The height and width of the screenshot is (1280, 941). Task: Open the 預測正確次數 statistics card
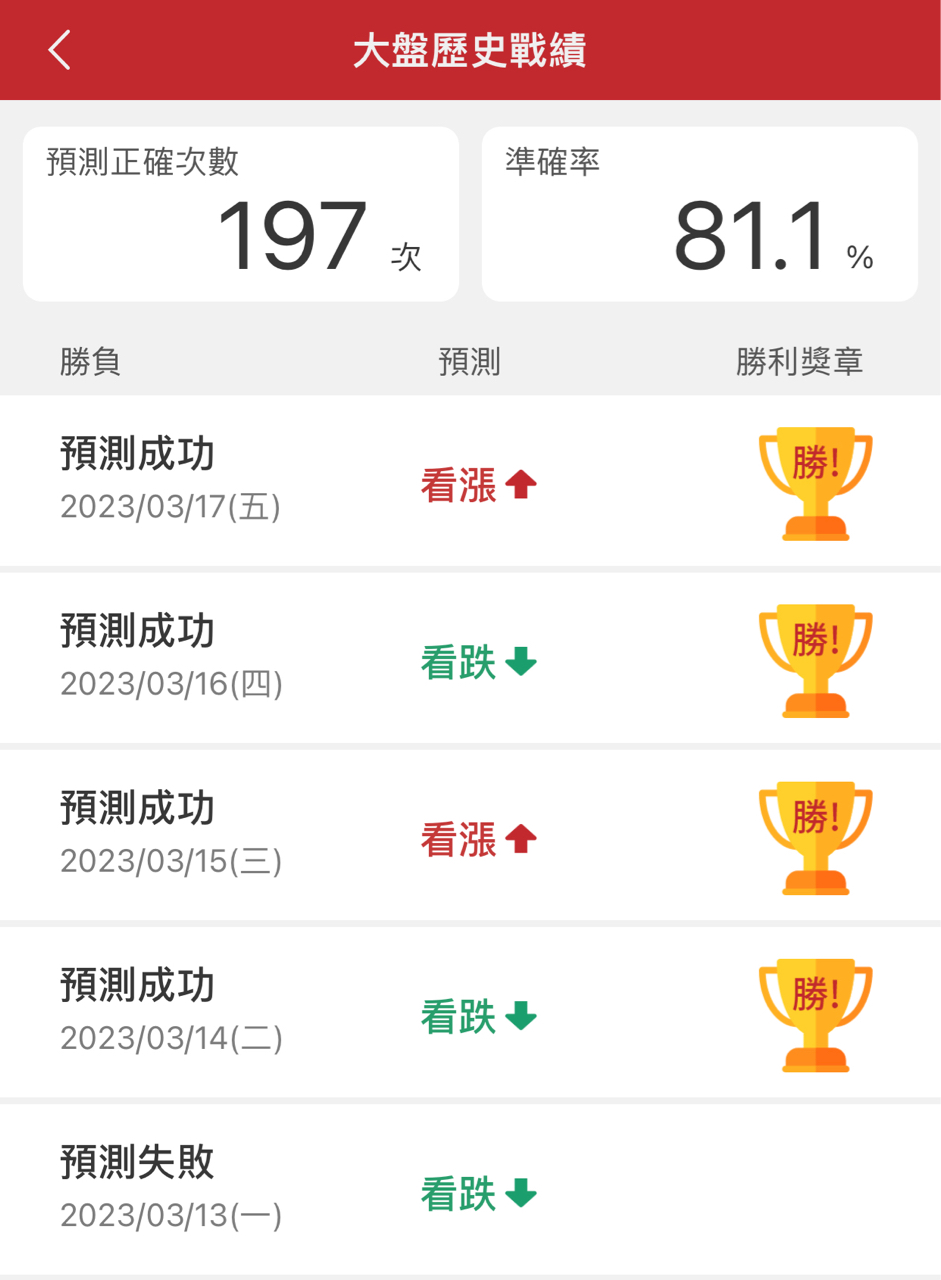(240, 212)
